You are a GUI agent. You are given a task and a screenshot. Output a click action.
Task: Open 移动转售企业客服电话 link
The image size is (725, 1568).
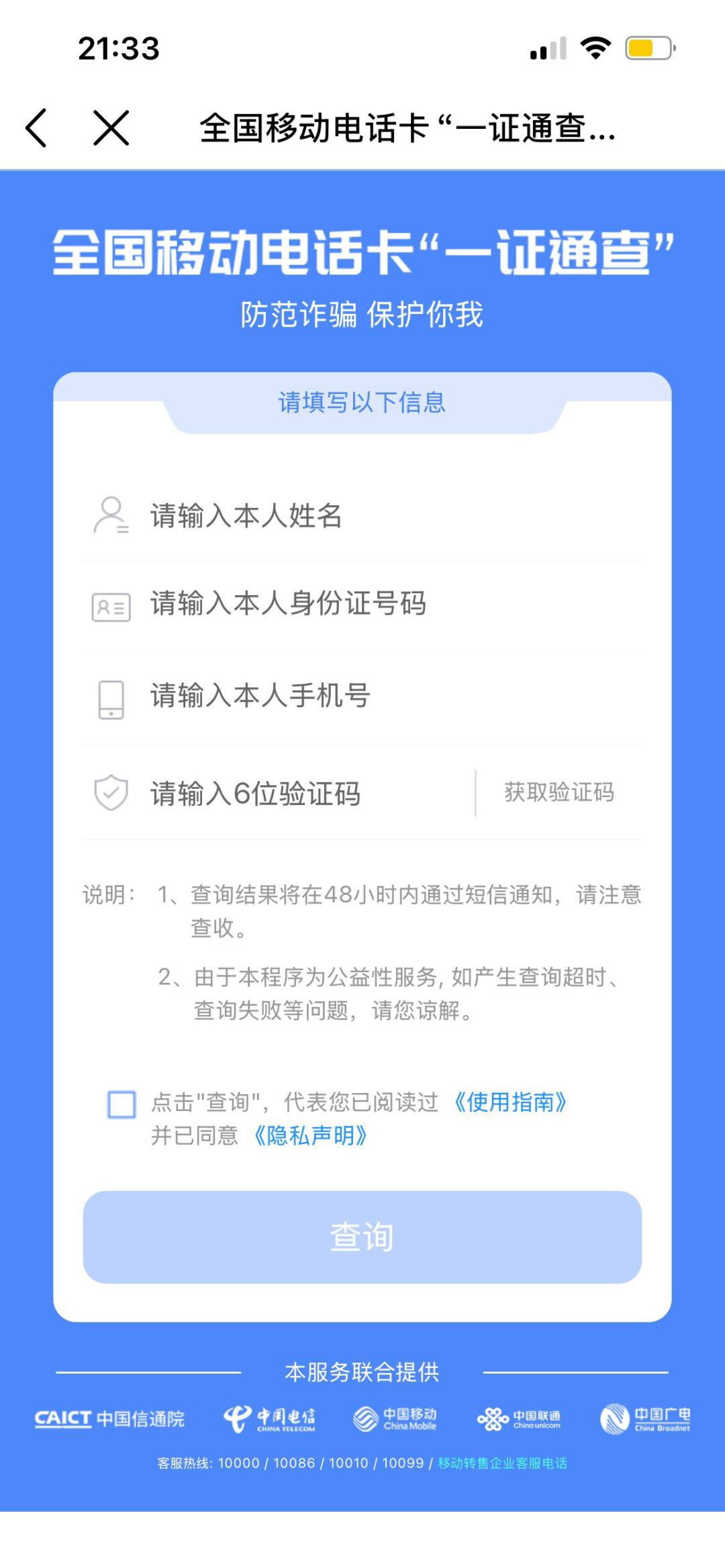click(502, 1463)
